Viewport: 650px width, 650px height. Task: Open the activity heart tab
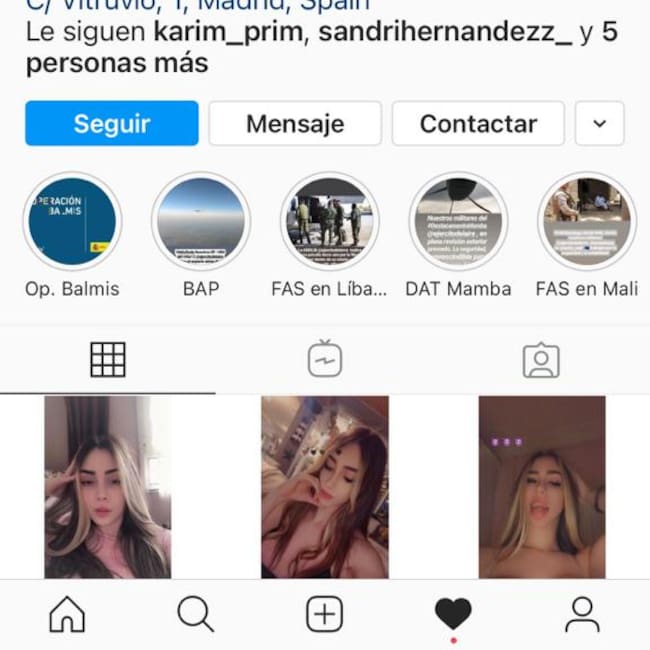pyautogui.click(x=453, y=614)
